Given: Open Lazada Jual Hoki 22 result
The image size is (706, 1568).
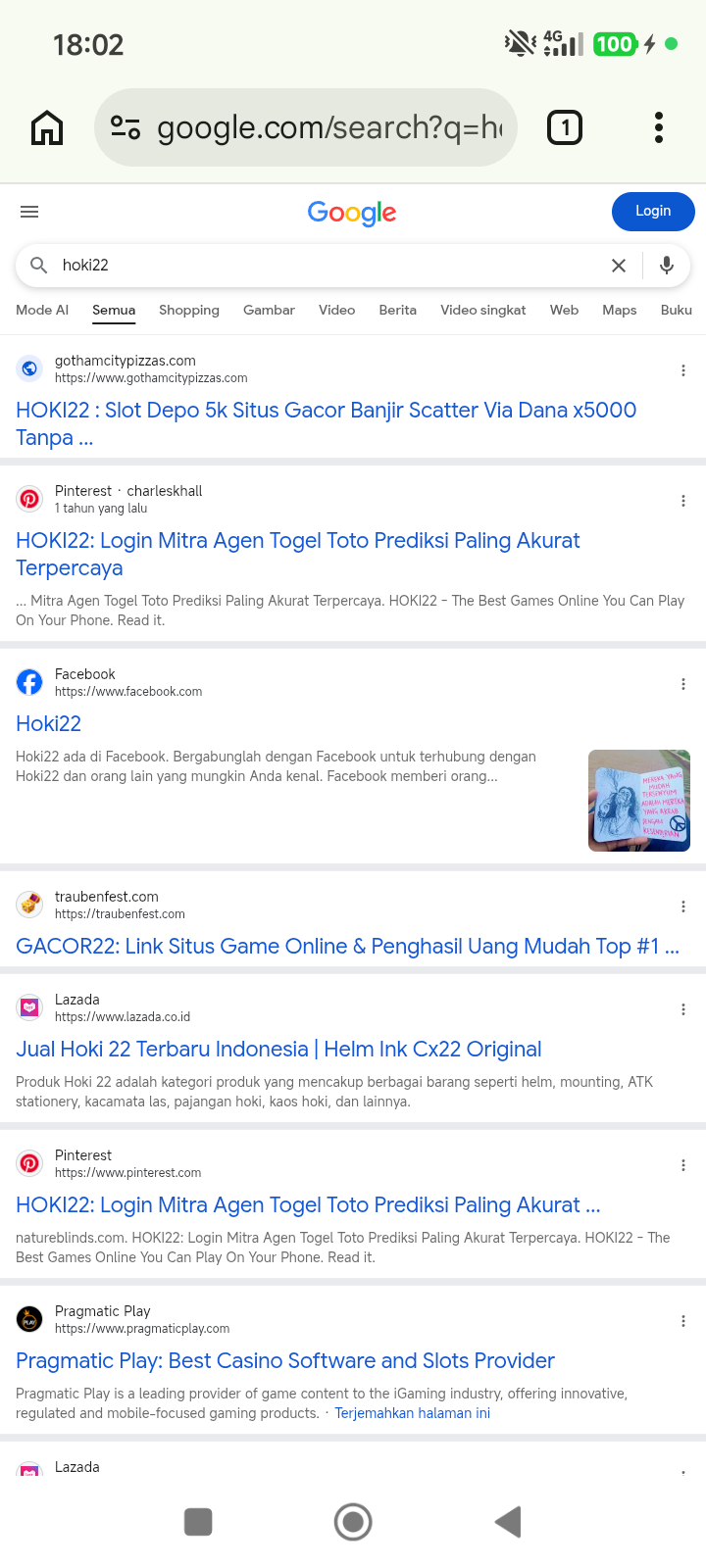Looking at the screenshot, I should point(278,1049).
